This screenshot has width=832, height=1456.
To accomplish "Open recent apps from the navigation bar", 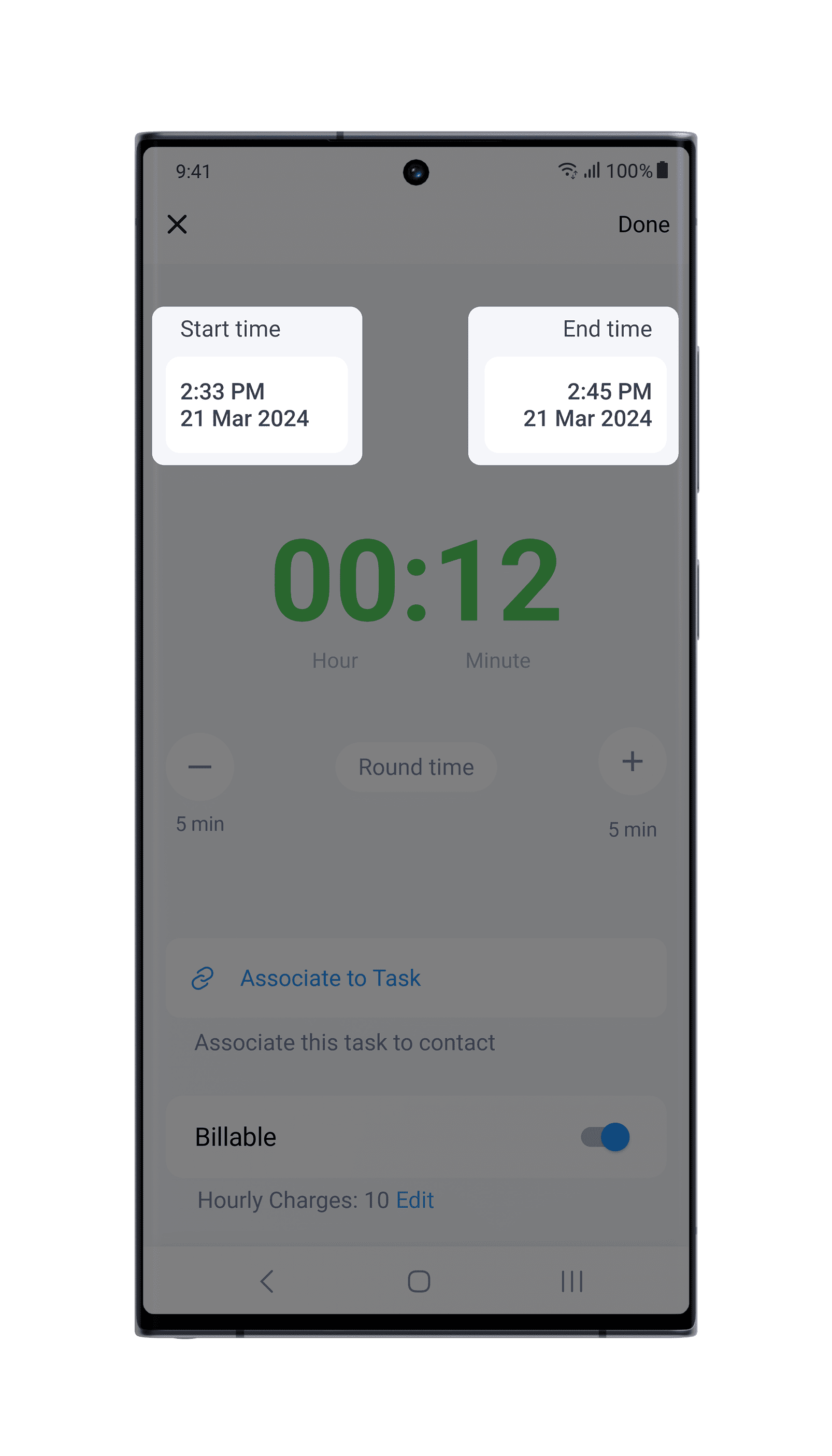I will (571, 1281).
